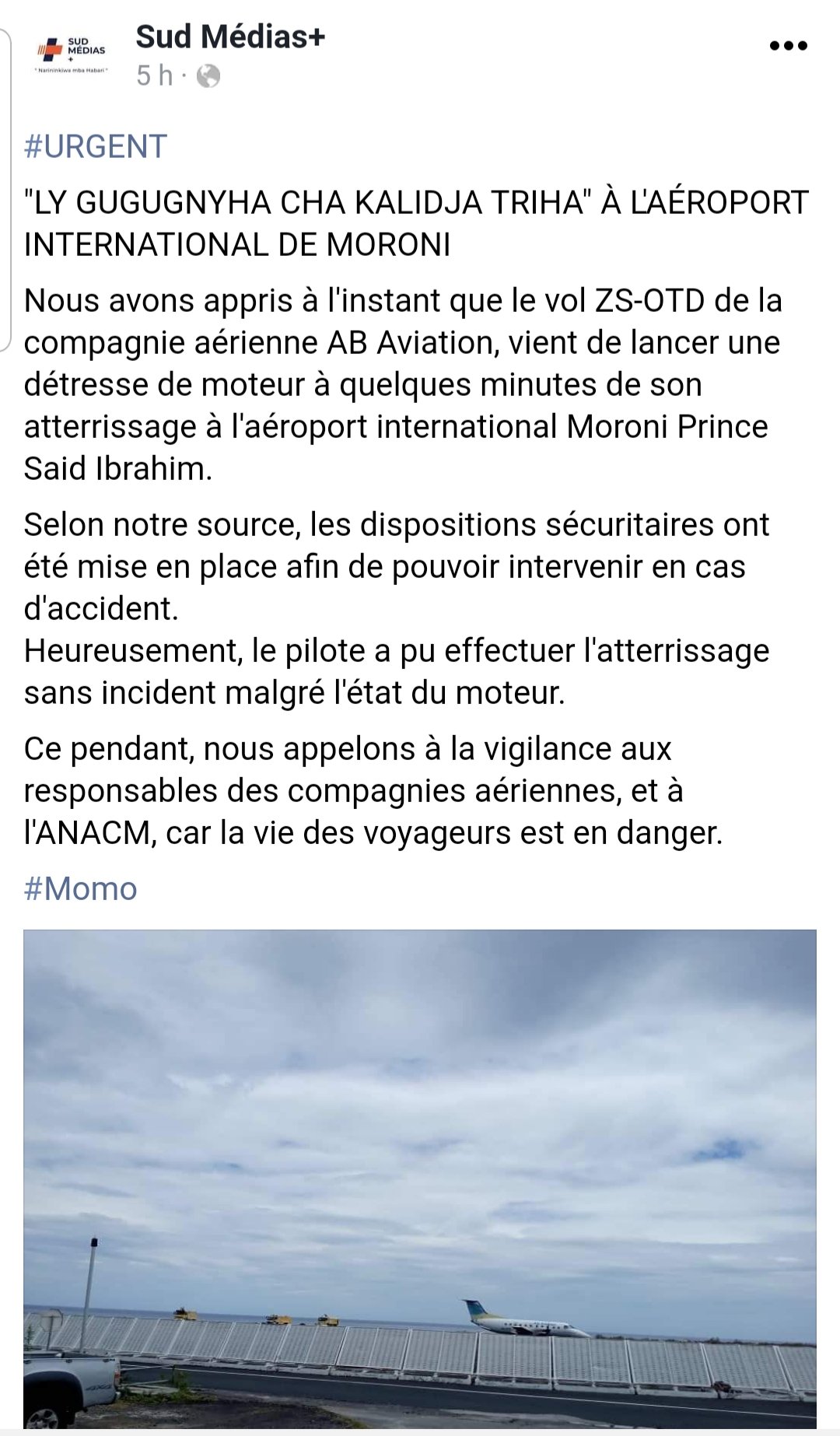Open the #Momo hashtag
840x1436 pixels.
(x=81, y=888)
